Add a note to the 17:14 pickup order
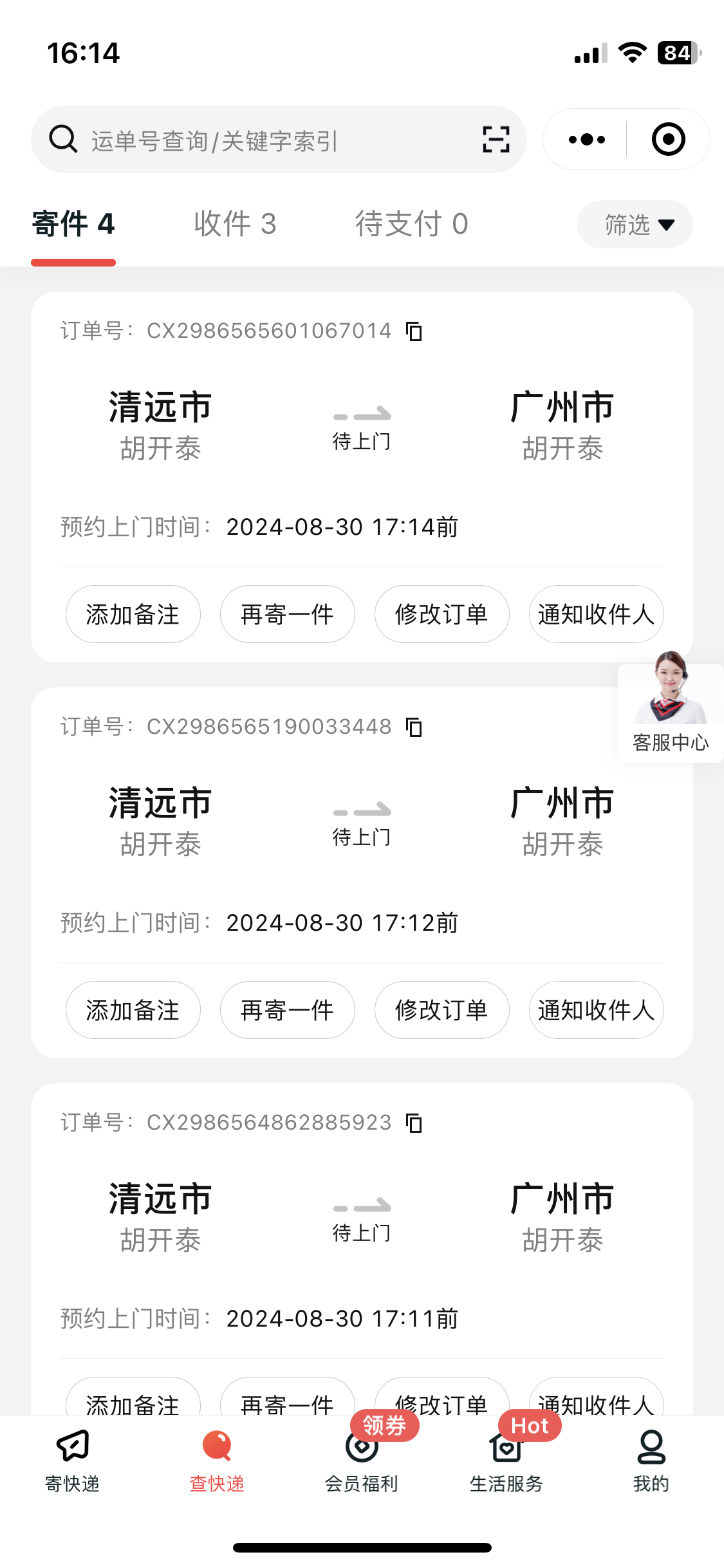 coord(133,614)
